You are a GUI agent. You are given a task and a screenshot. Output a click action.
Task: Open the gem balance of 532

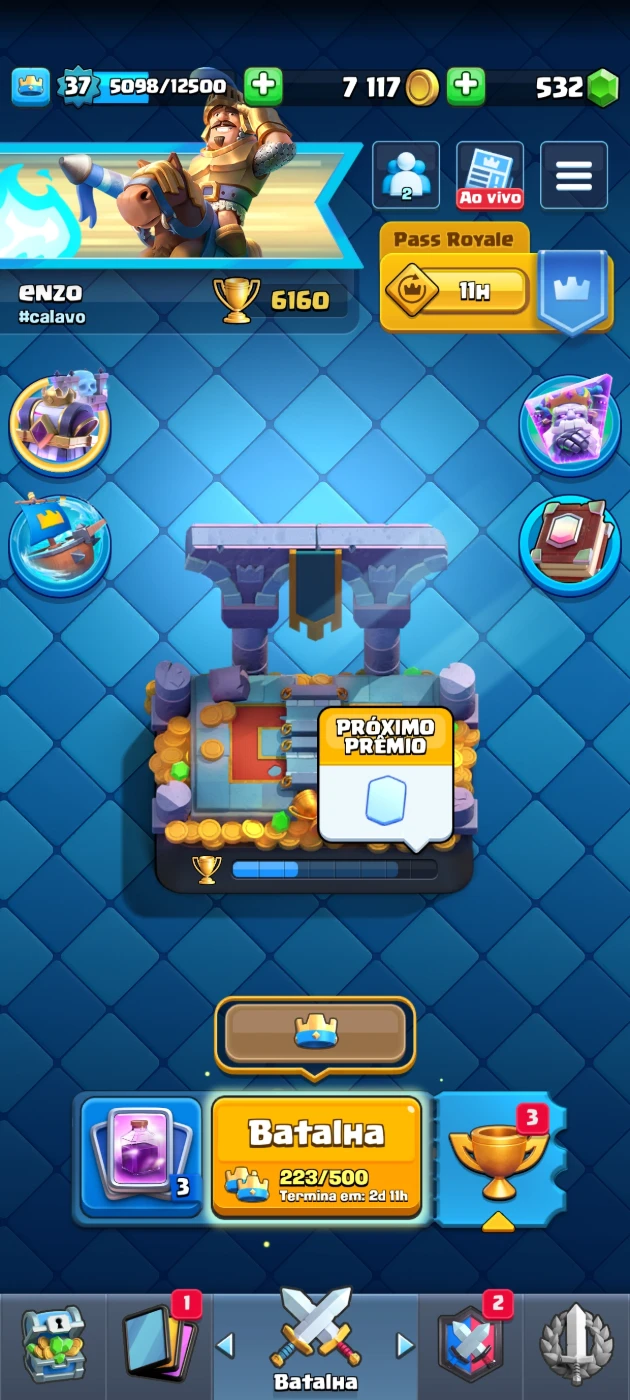tap(577, 88)
